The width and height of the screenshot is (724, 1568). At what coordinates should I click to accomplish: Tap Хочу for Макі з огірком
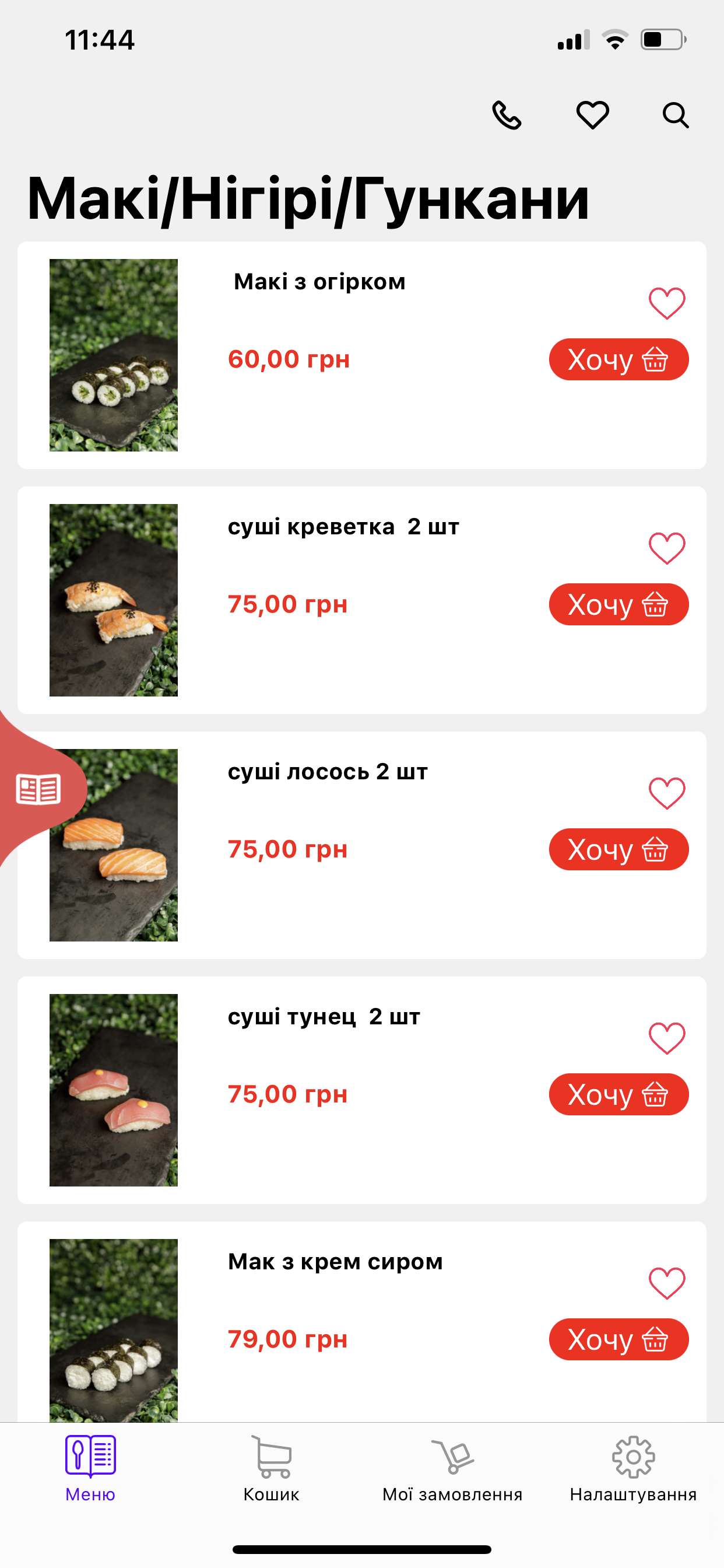point(618,360)
